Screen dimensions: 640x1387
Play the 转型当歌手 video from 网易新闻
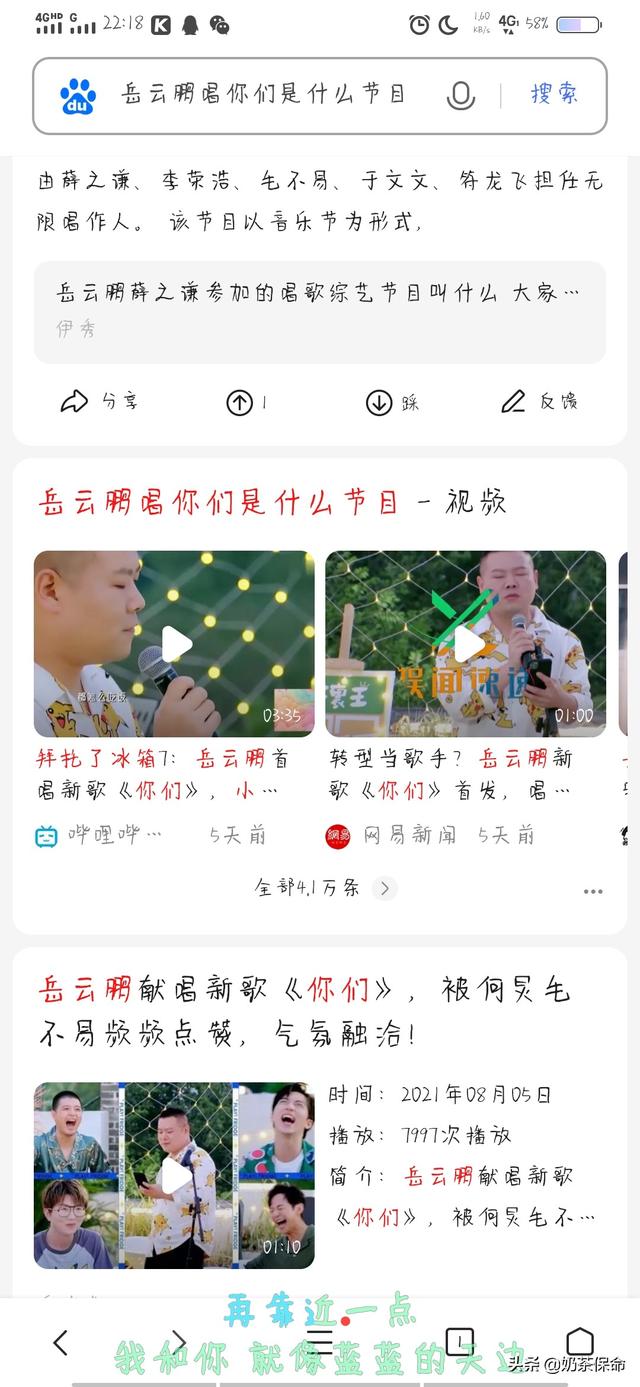(466, 644)
